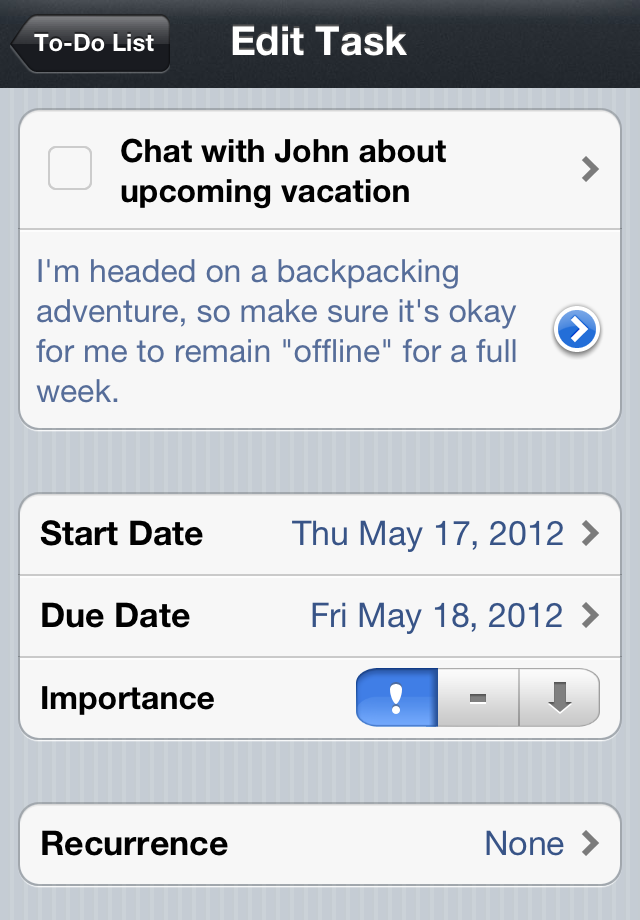
Task: Mark the Chat with John task complete
Action: click(70, 168)
